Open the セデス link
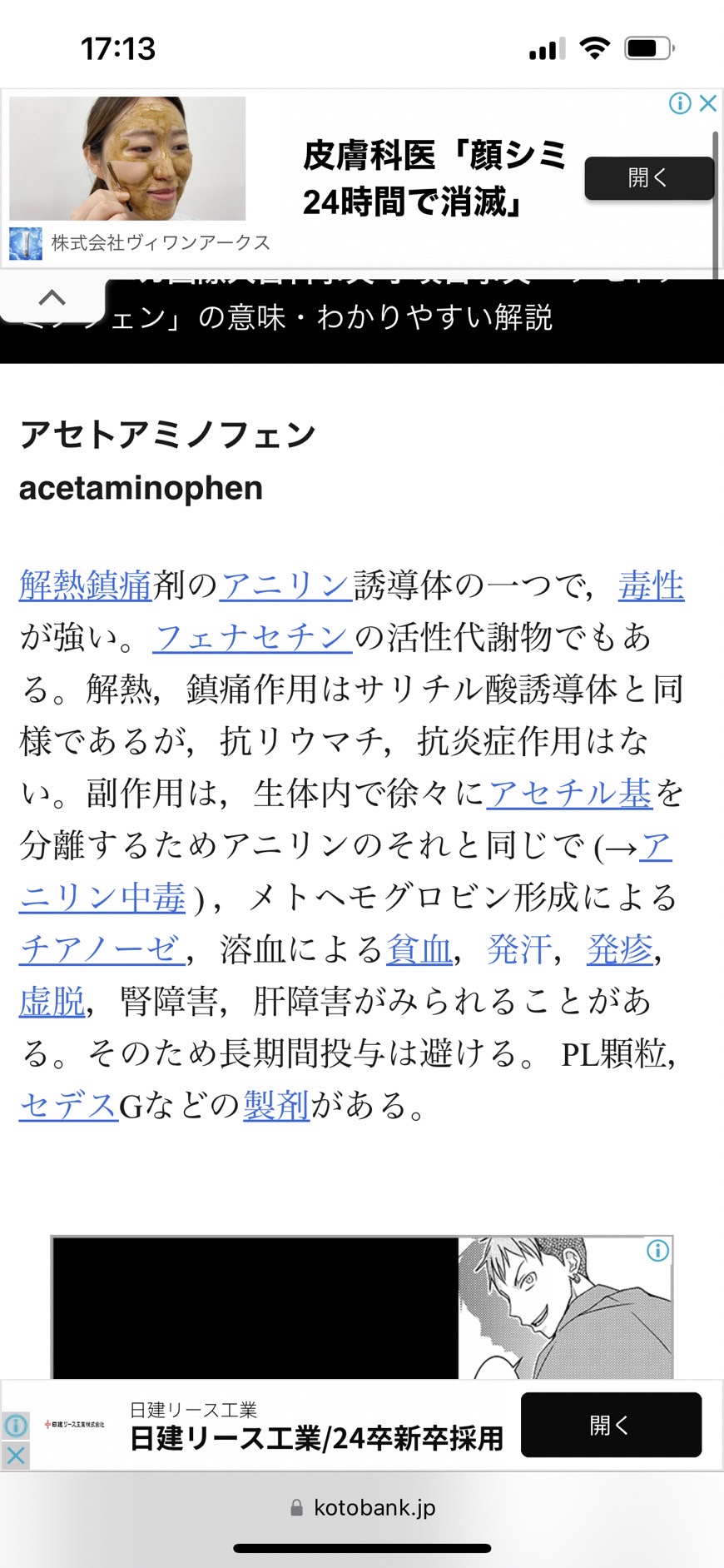The image size is (724, 1568). click(x=69, y=1105)
